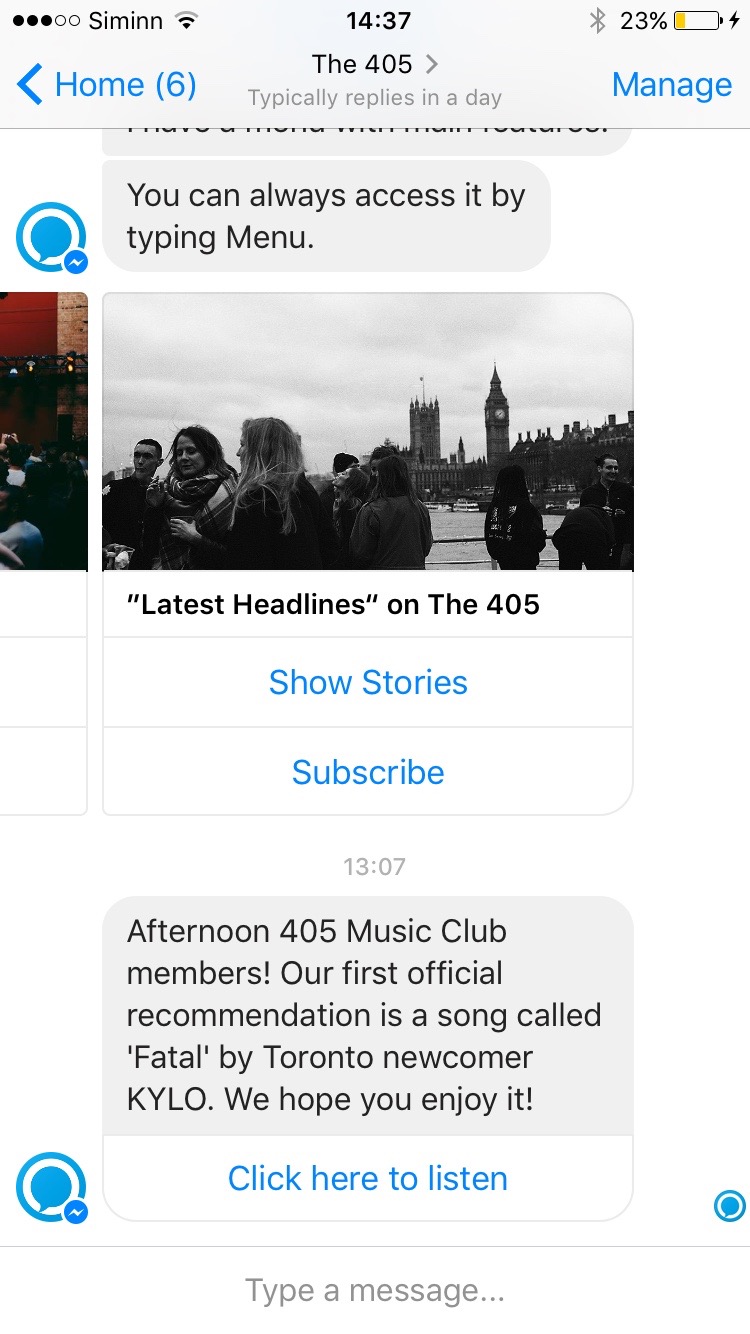The image size is (750, 1334).
Task: Subscribe to Latest Headlines
Action: 368,772
